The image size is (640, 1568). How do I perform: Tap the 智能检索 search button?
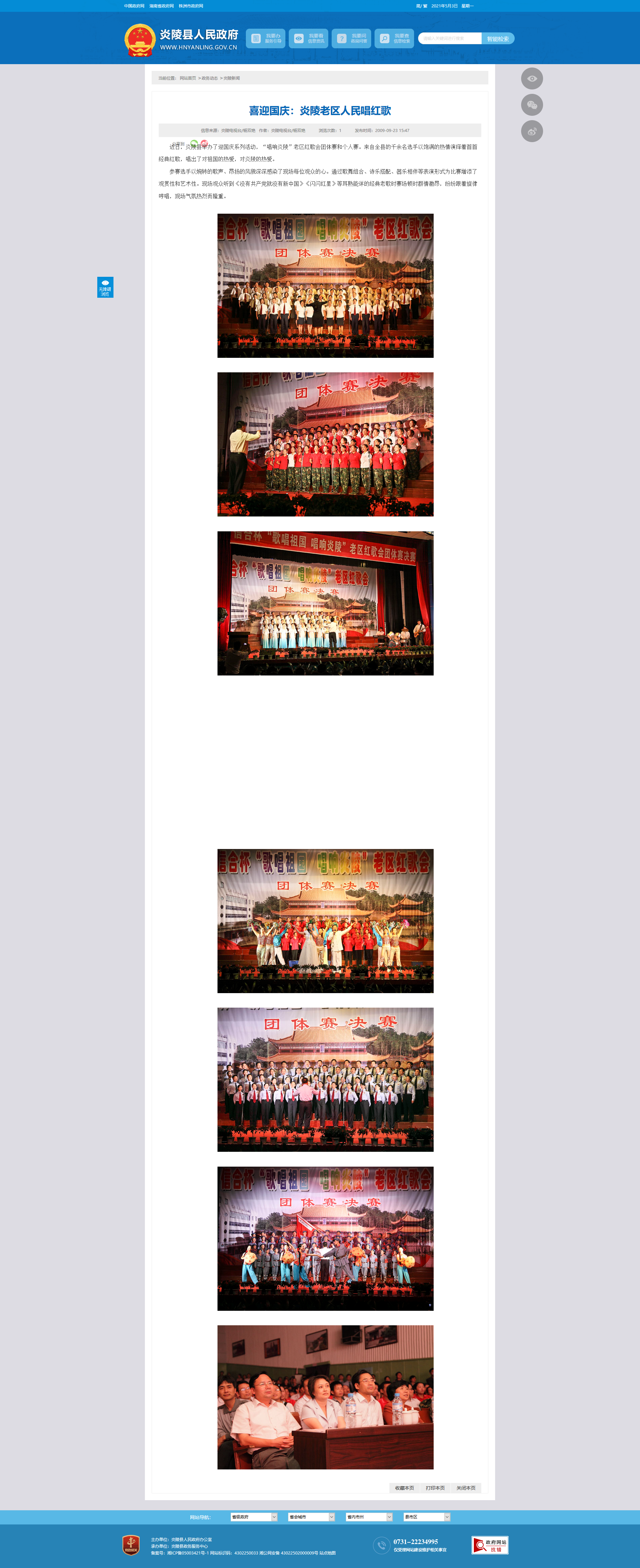(497, 39)
